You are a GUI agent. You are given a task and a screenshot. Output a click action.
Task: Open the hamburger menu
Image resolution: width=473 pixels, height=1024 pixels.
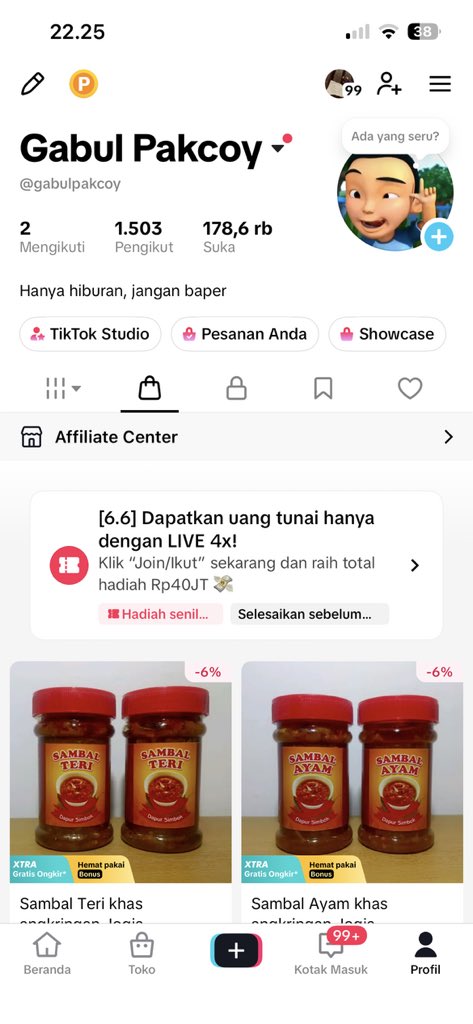[440, 84]
